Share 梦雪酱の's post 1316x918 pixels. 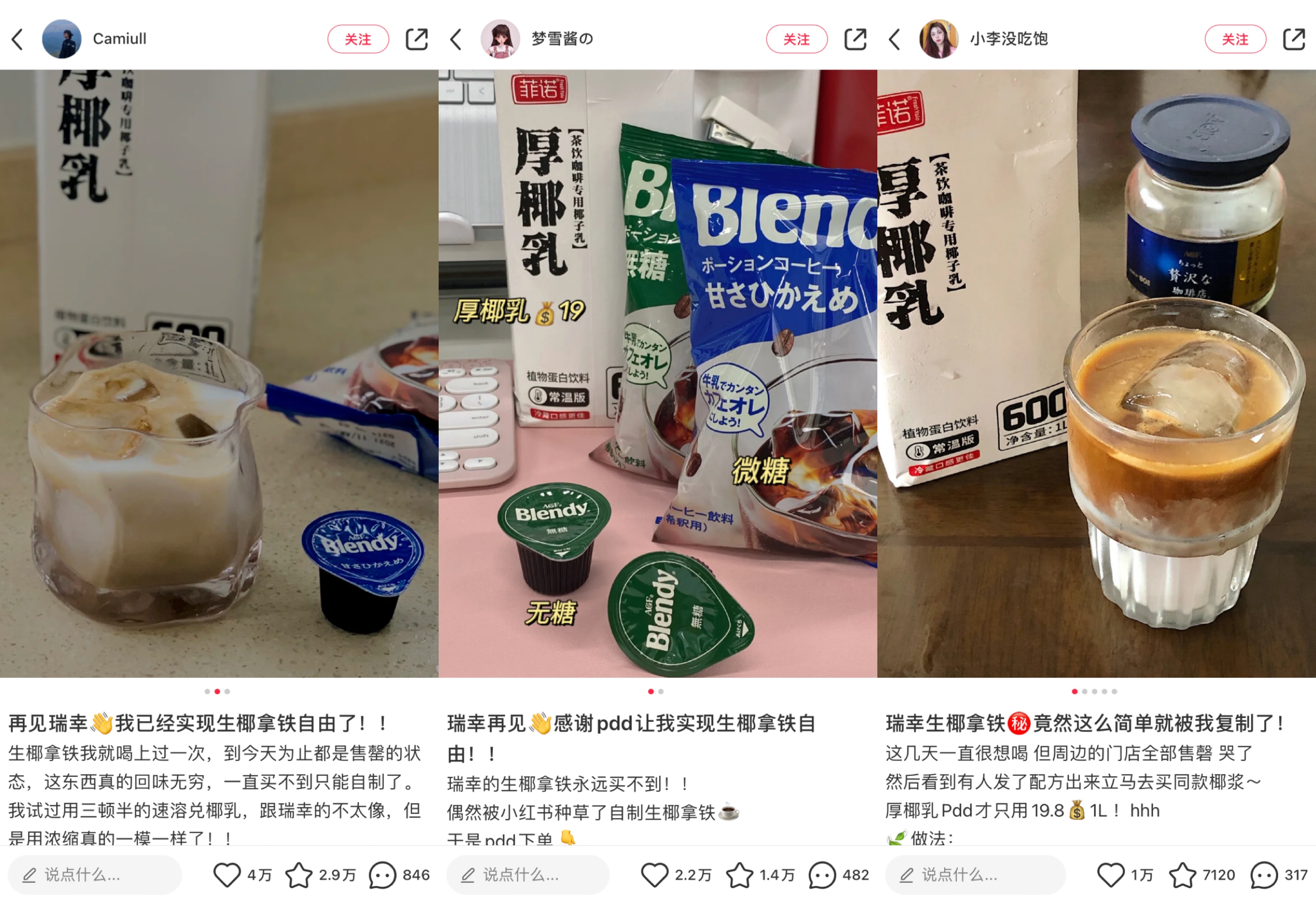(854, 39)
